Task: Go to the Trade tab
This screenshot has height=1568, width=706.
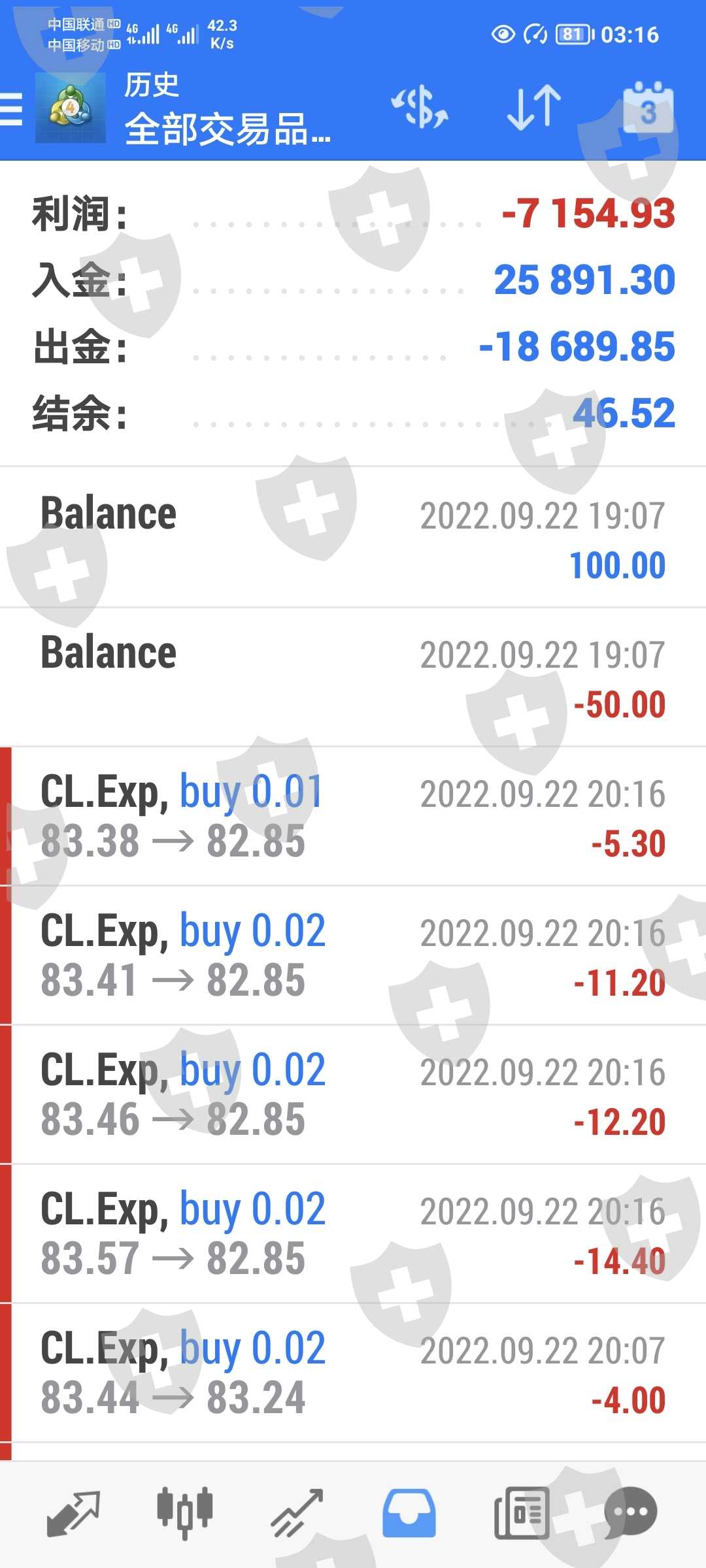Action: tap(297, 1513)
